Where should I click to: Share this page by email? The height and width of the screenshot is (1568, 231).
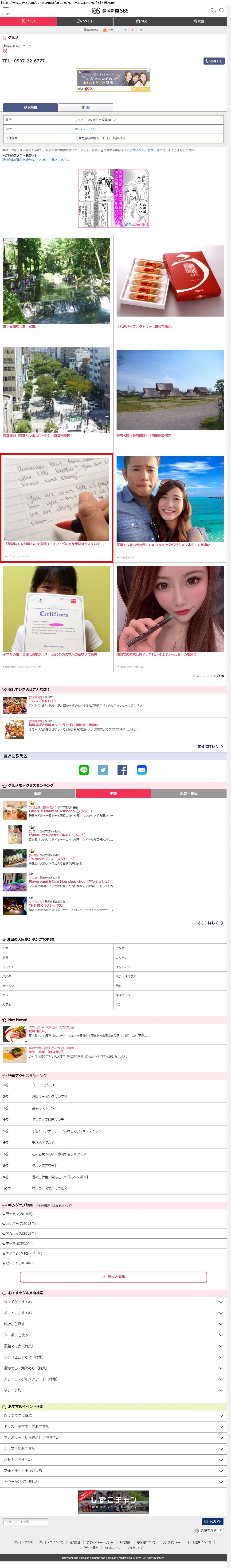click(x=141, y=770)
